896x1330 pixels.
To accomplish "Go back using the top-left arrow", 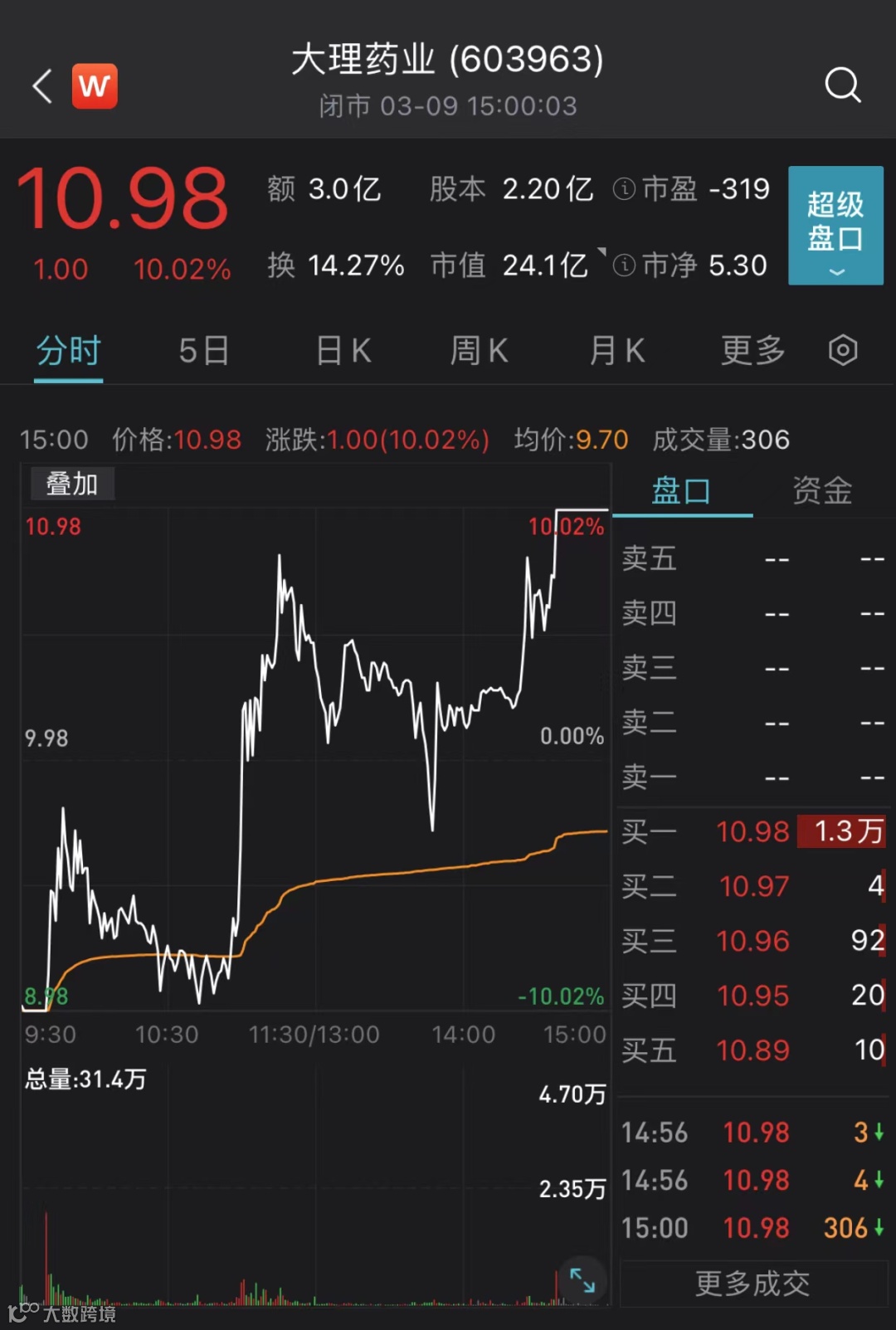I will pyautogui.click(x=42, y=85).
